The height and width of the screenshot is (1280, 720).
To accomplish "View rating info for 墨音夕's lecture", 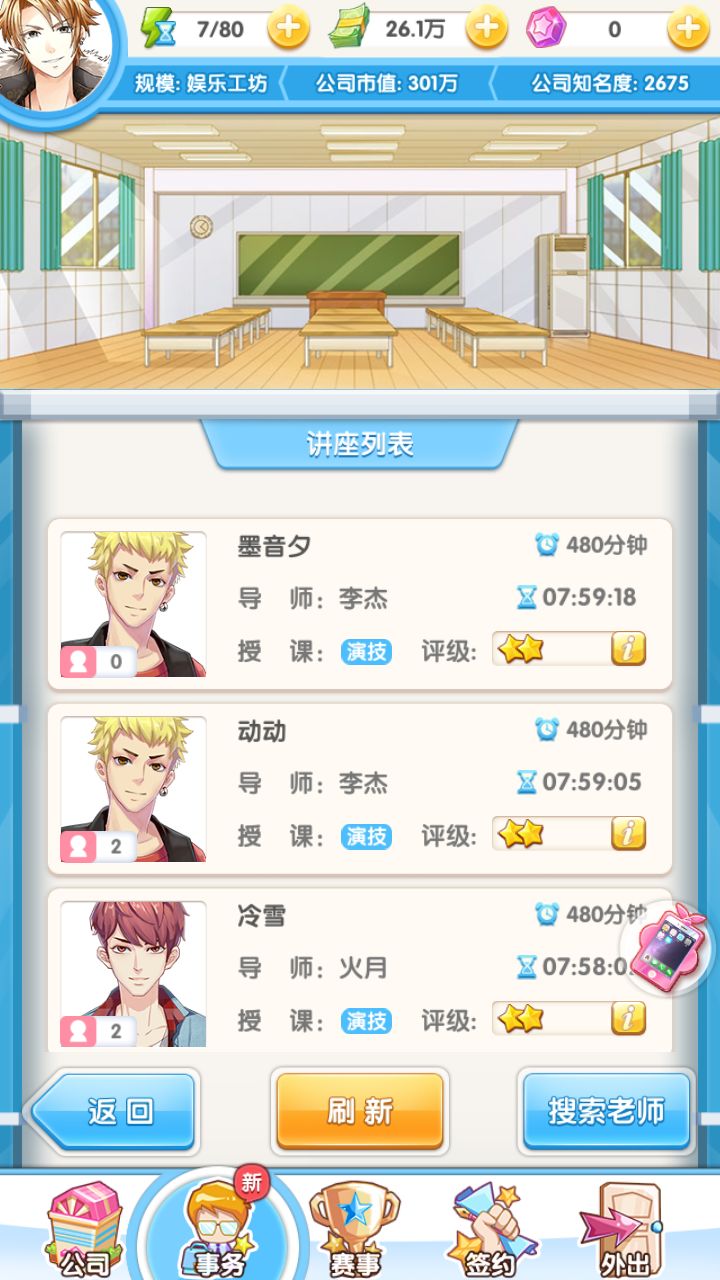I will (x=628, y=649).
